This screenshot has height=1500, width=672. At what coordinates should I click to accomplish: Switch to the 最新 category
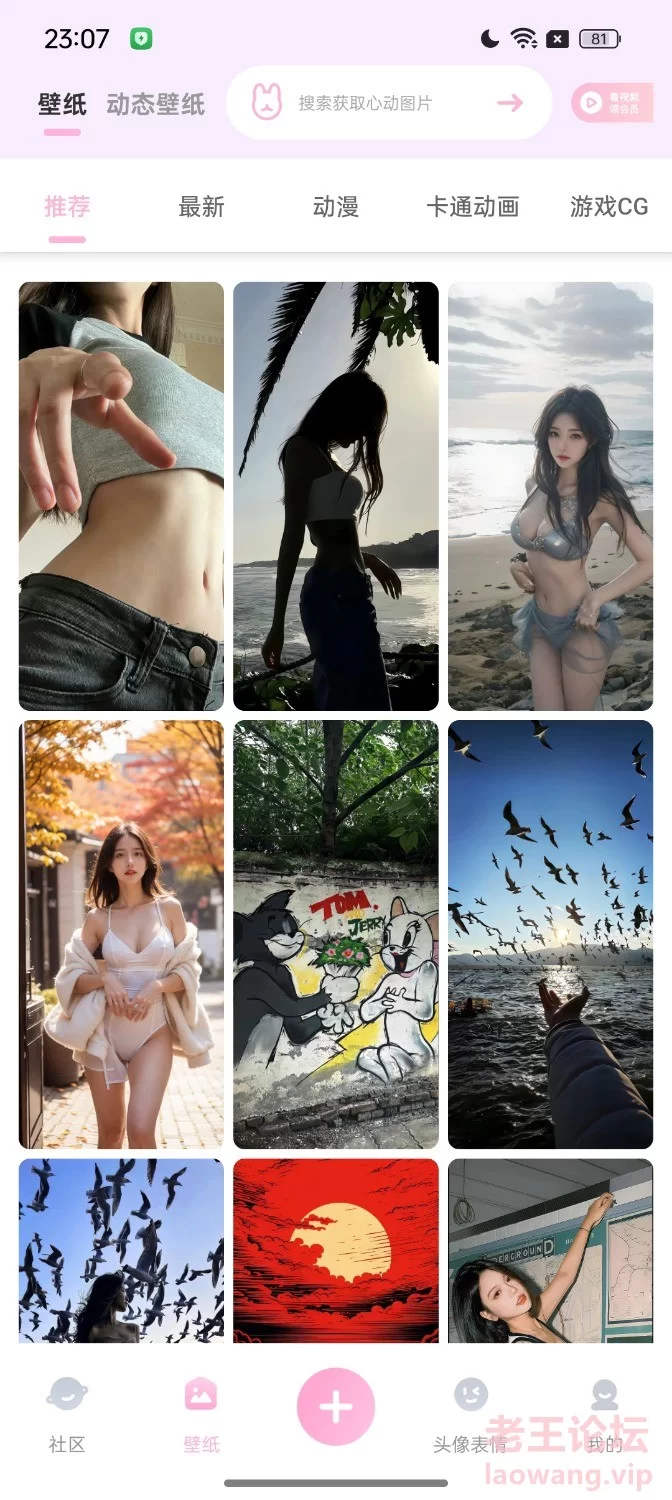(201, 207)
